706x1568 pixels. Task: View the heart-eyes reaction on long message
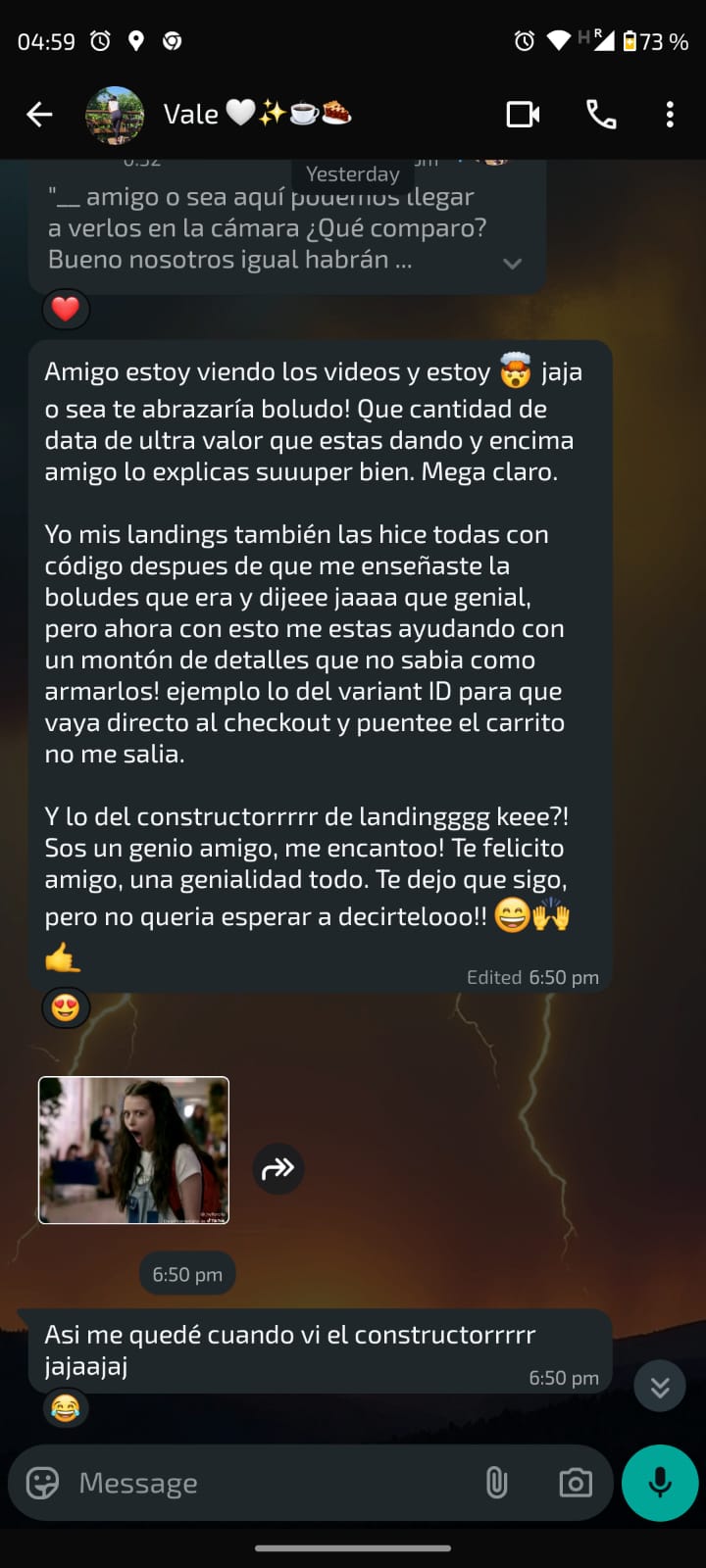tap(66, 1007)
